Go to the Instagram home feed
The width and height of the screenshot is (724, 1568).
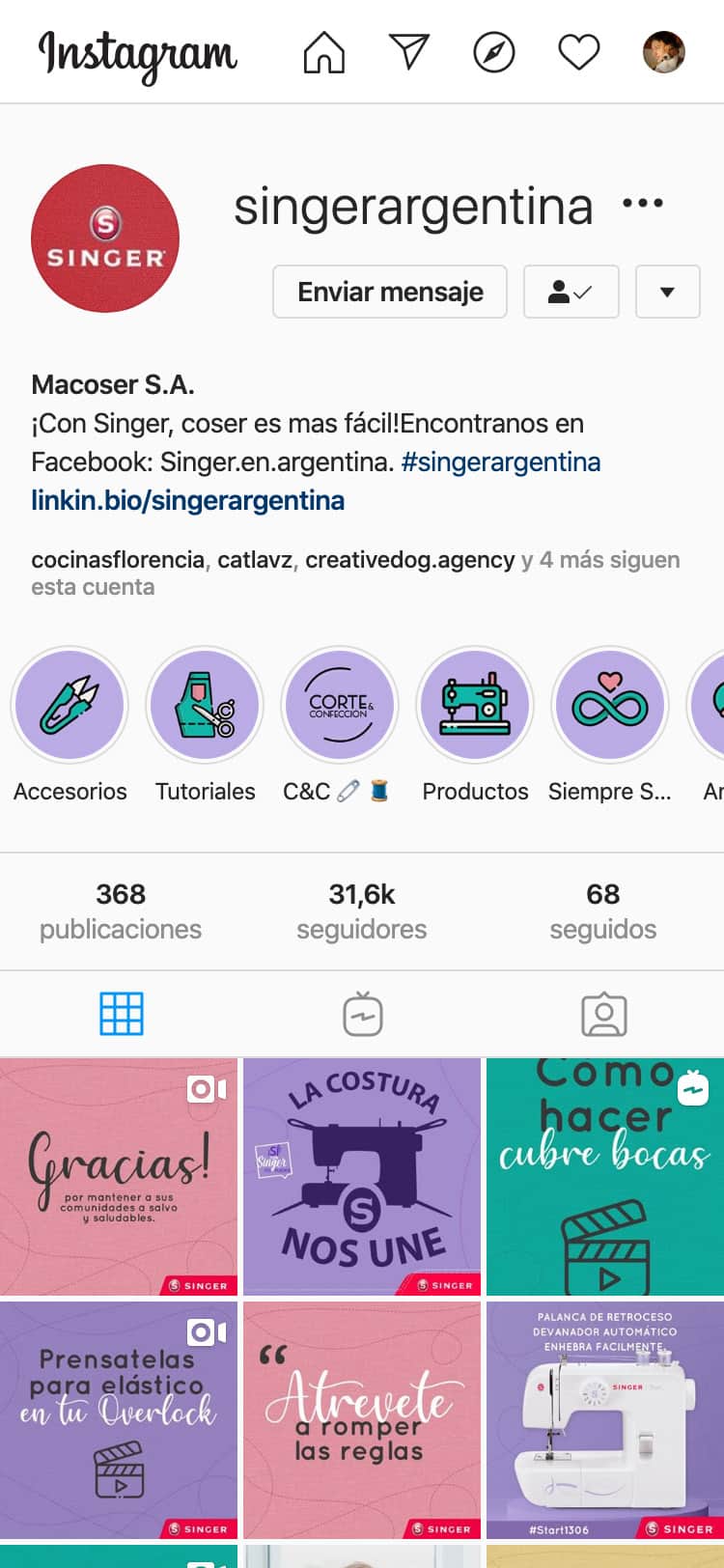tap(323, 52)
